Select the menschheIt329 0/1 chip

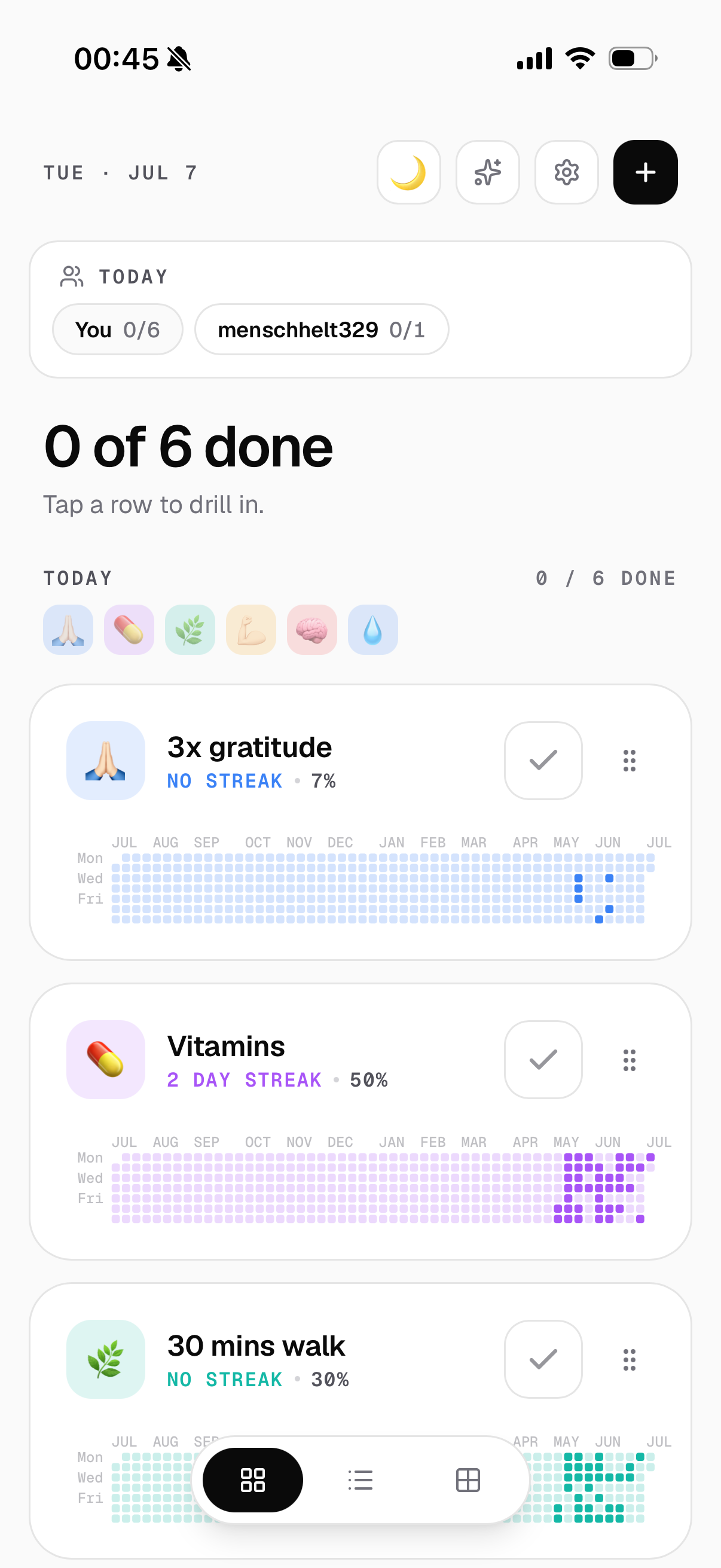click(321, 330)
